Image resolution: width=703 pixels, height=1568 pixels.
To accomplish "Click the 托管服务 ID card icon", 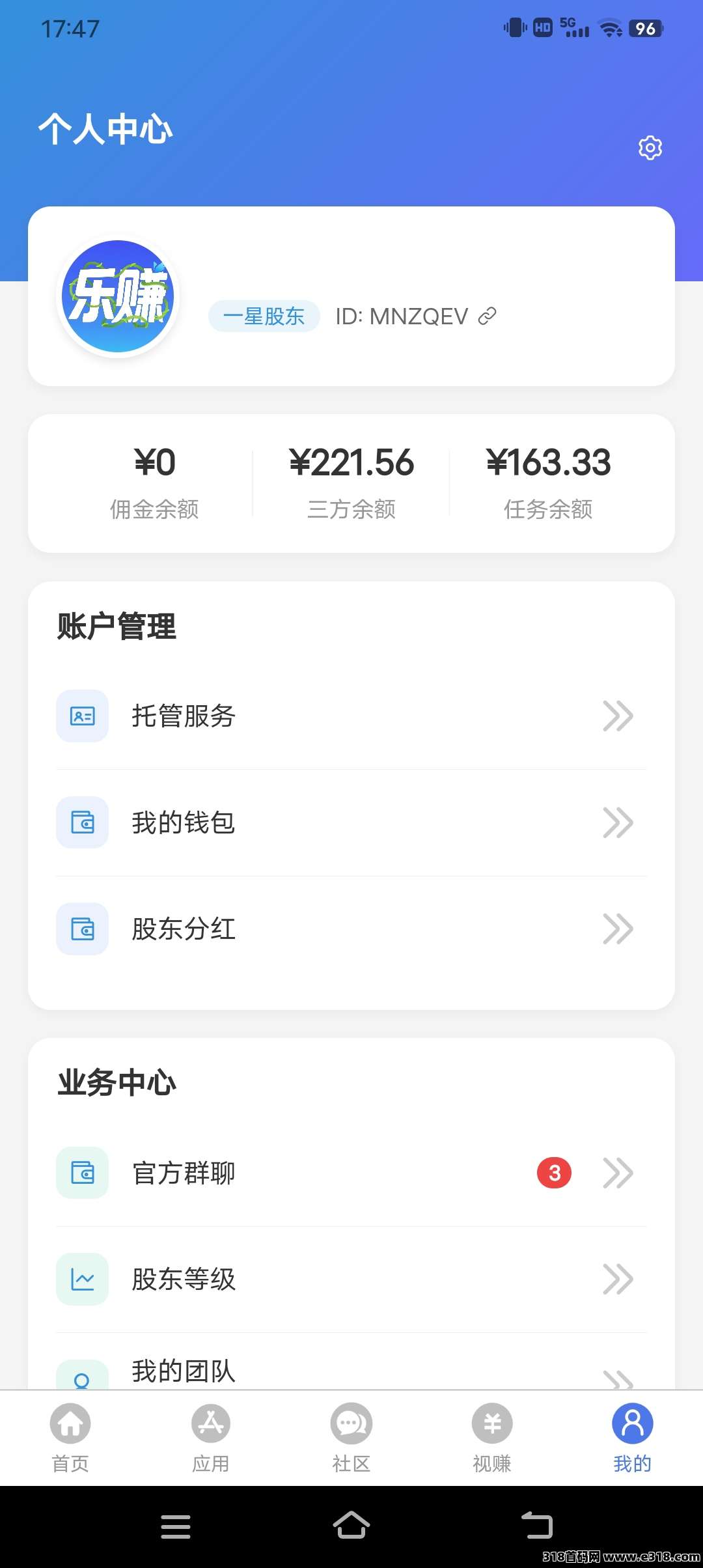I will pyautogui.click(x=82, y=716).
